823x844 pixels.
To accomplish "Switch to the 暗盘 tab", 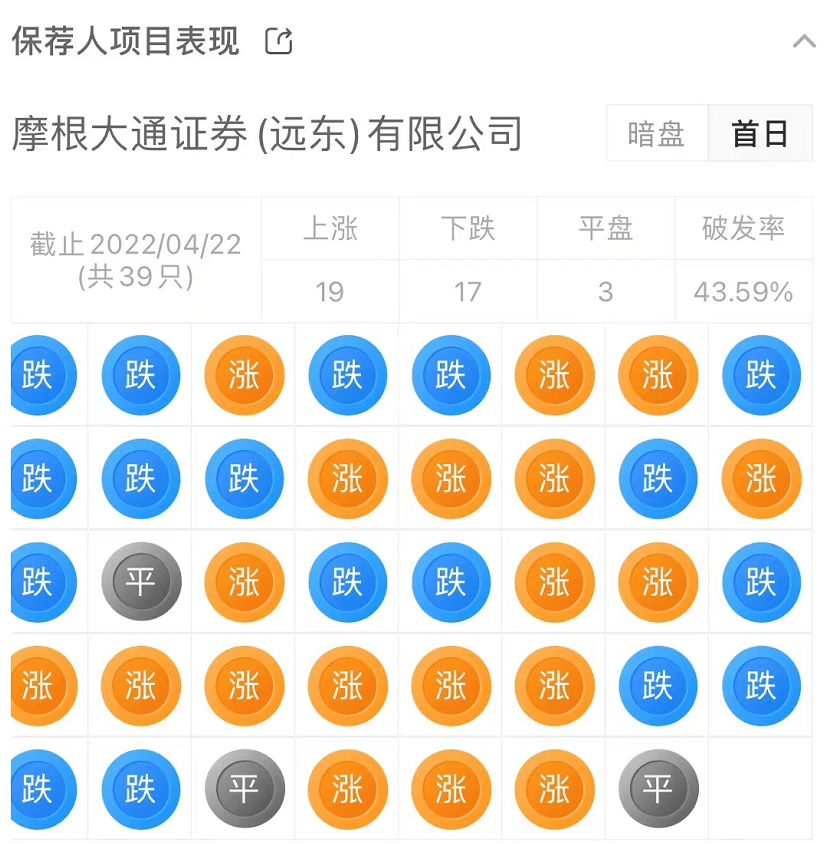I will [x=657, y=133].
